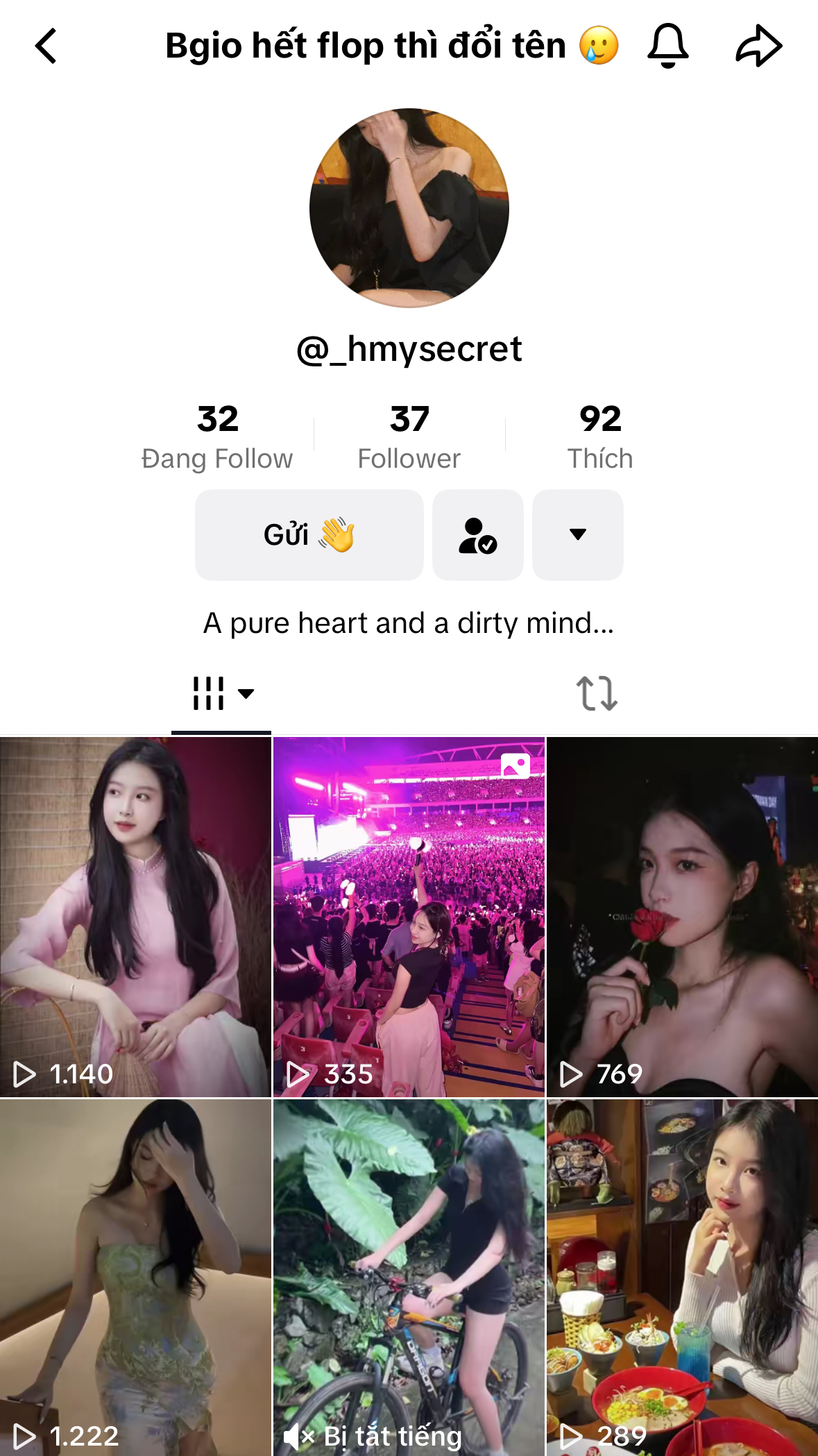Viewport: 818px width, 1456px height.
Task: Play the video with 289 views
Action: point(682,1277)
